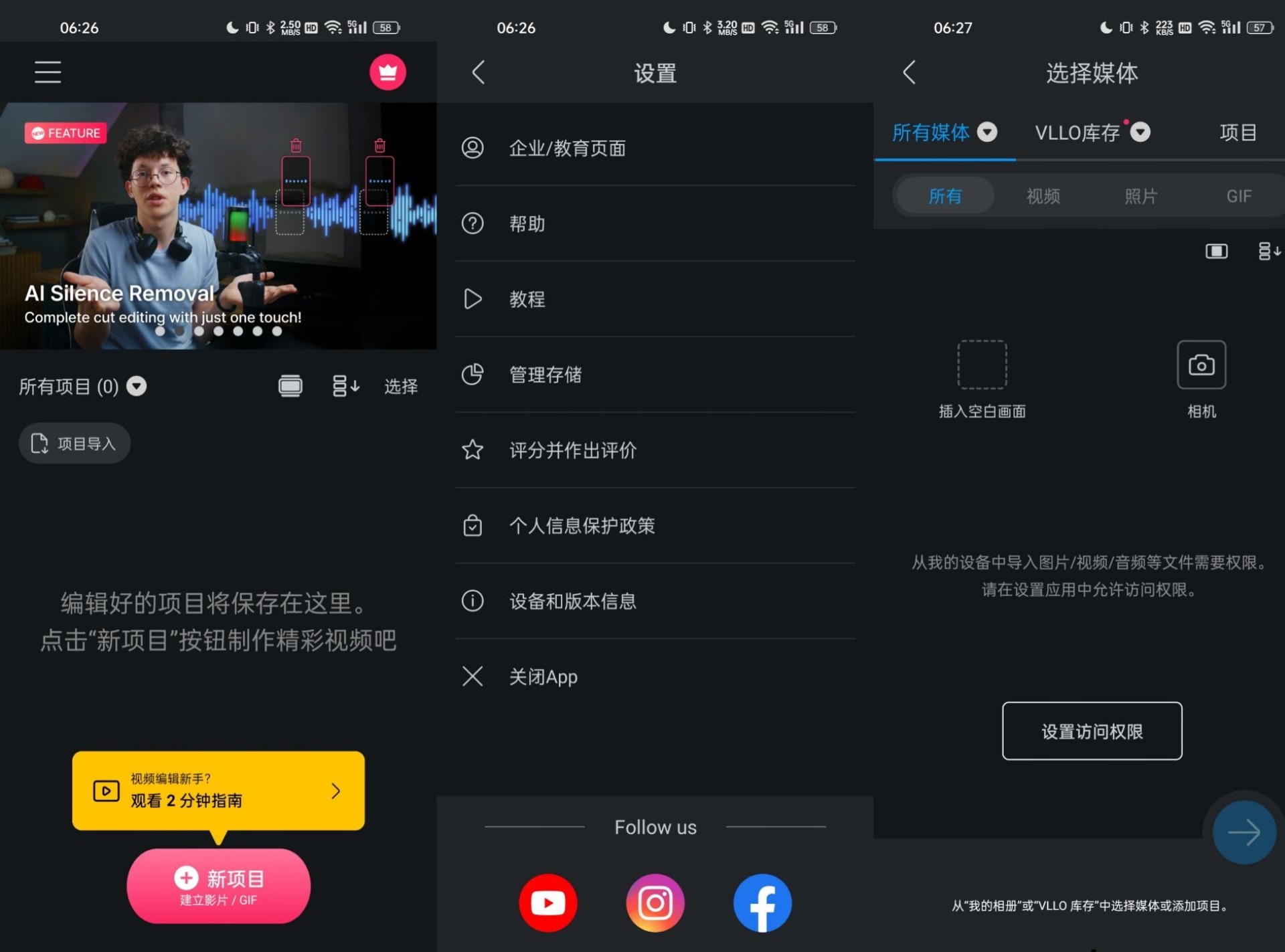Viewport: 1285px width, 952px height.
Task: Open the hamburger drawer menu
Action: 48,72
